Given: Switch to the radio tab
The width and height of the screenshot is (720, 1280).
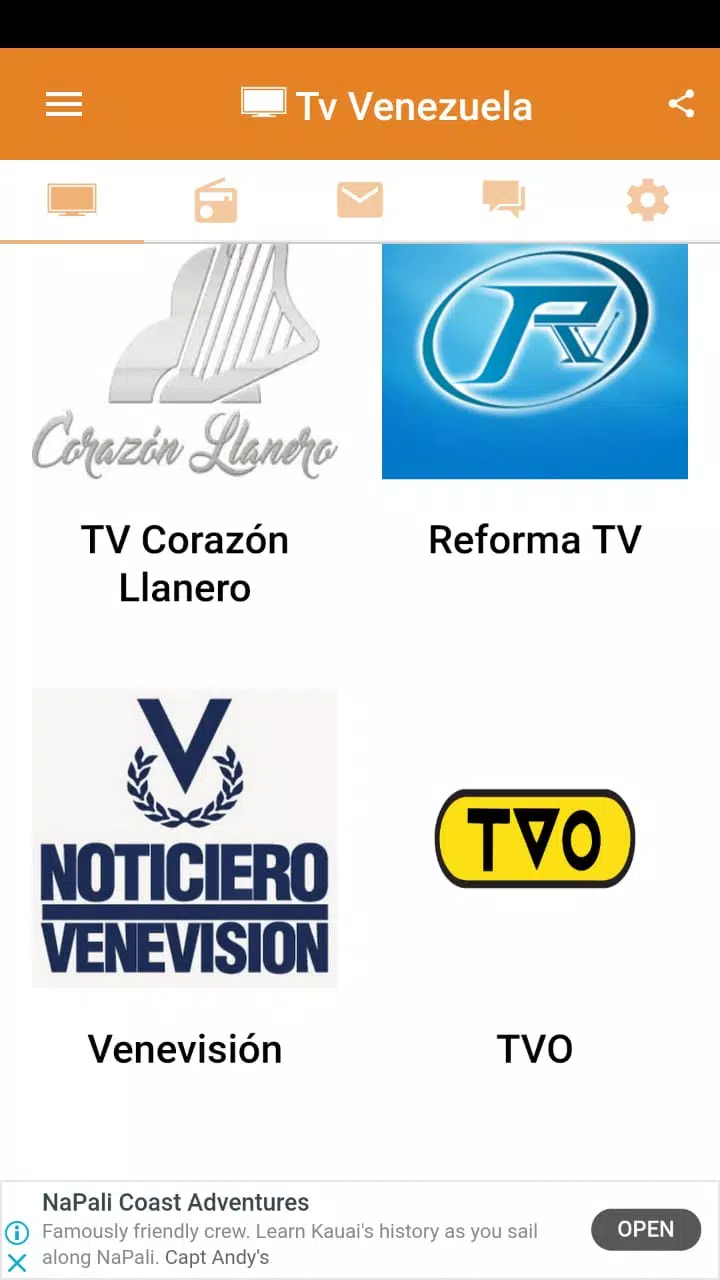Looking at the screenshot, I should [216, 200].
